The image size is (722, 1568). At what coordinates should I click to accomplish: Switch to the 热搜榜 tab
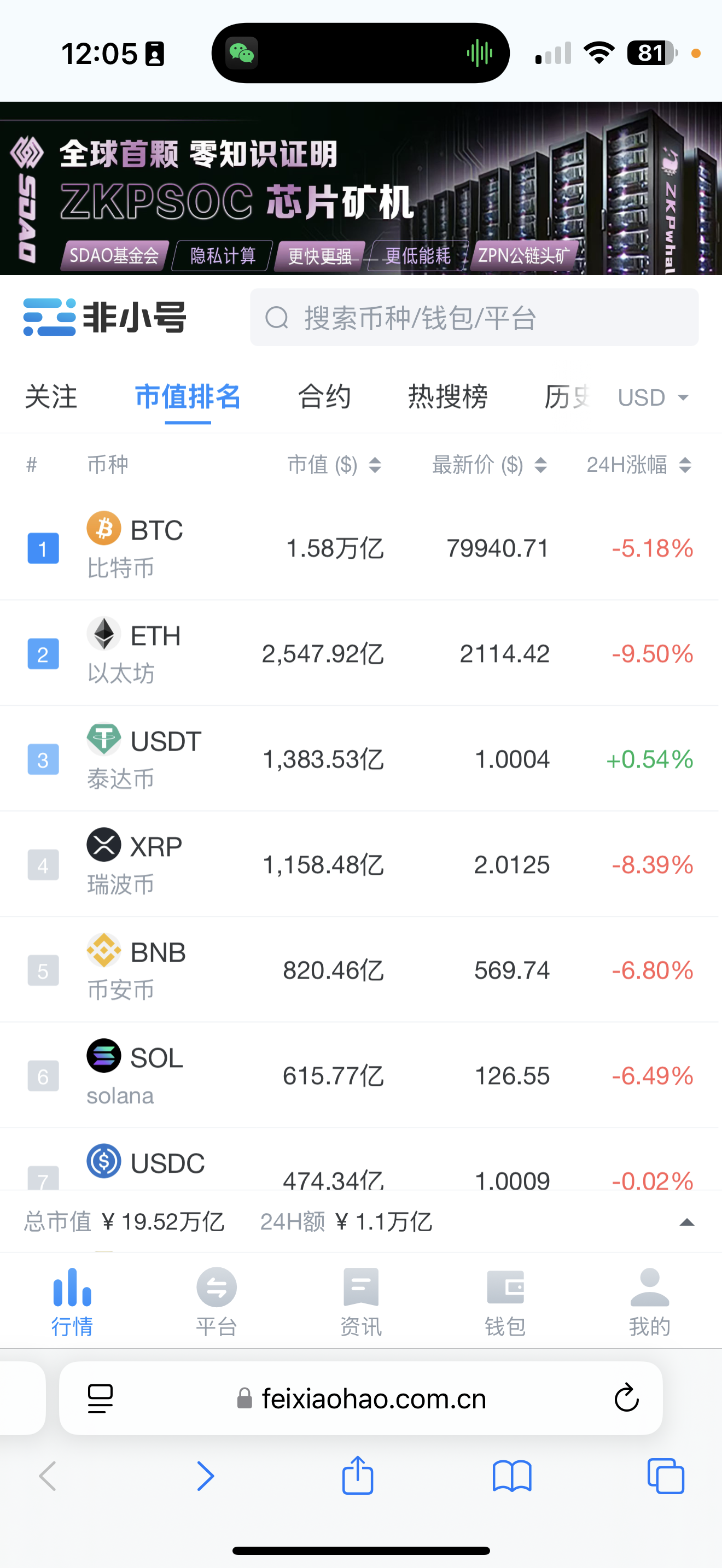click(447, 397)
